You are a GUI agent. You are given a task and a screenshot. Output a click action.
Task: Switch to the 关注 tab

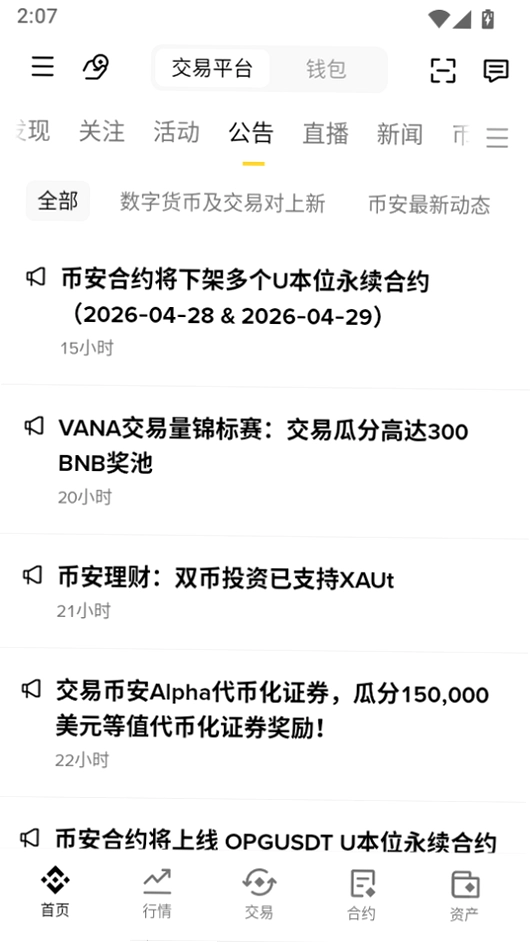tap(102, 132)
